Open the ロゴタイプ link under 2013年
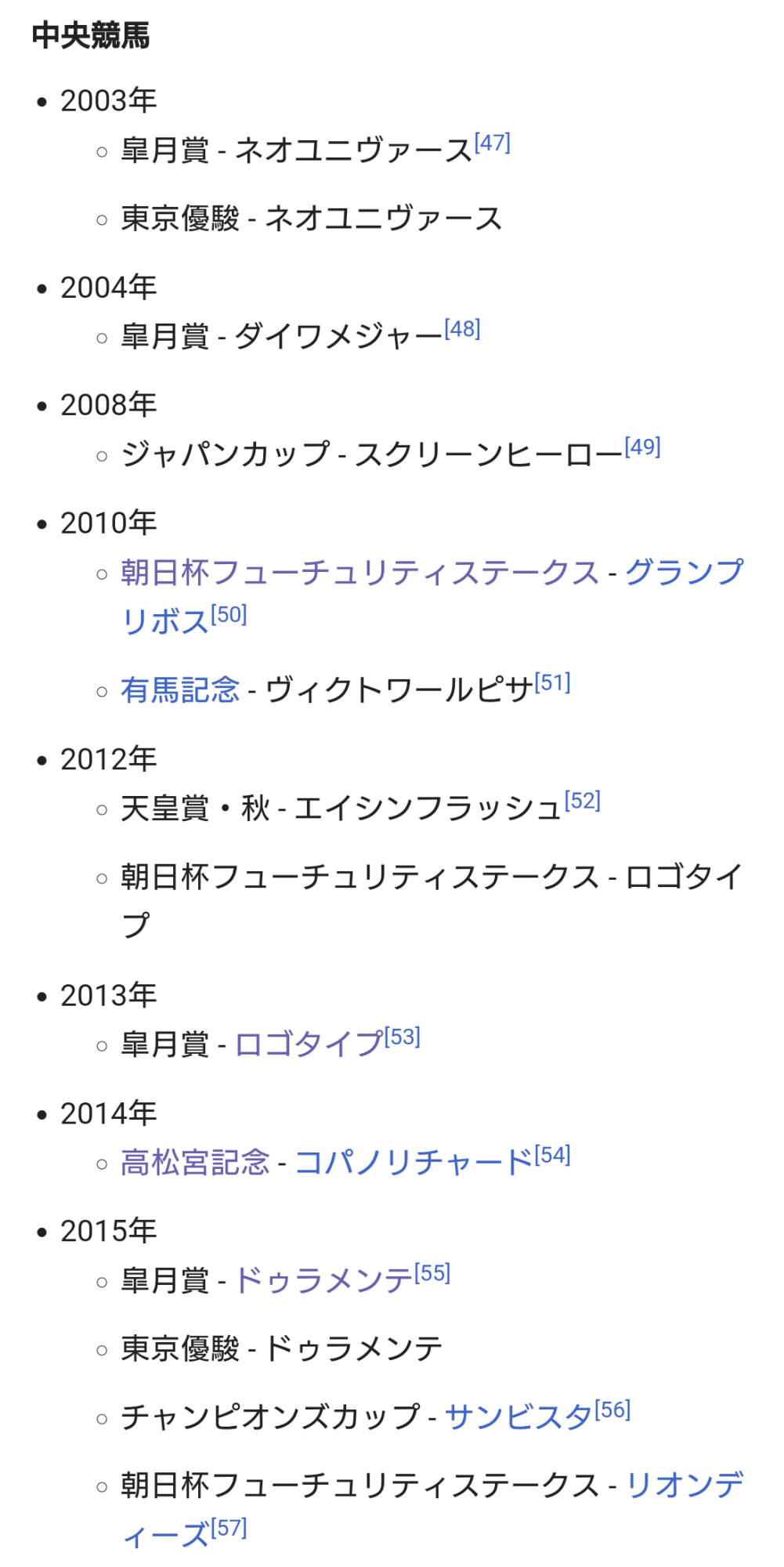 click(309, 1044)
